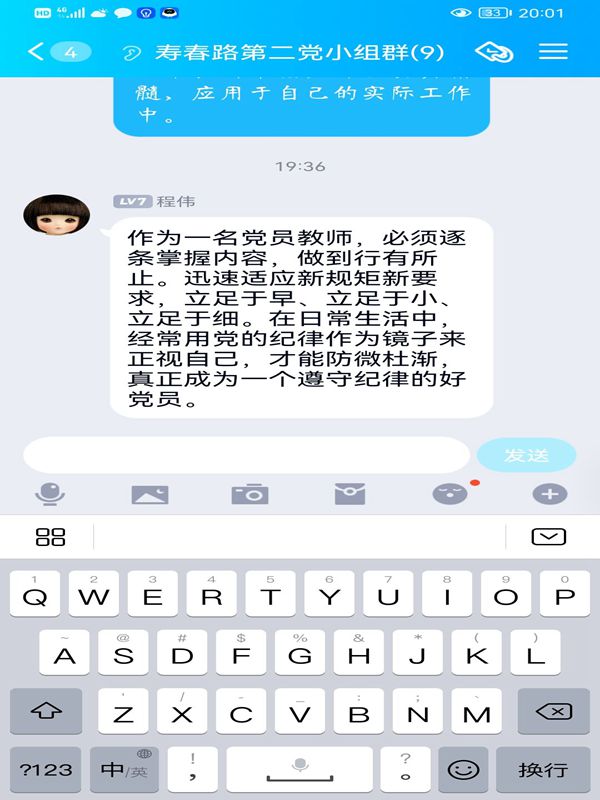Toggle 中/英 language key
The image size is (600, 800).
[124, 770]
